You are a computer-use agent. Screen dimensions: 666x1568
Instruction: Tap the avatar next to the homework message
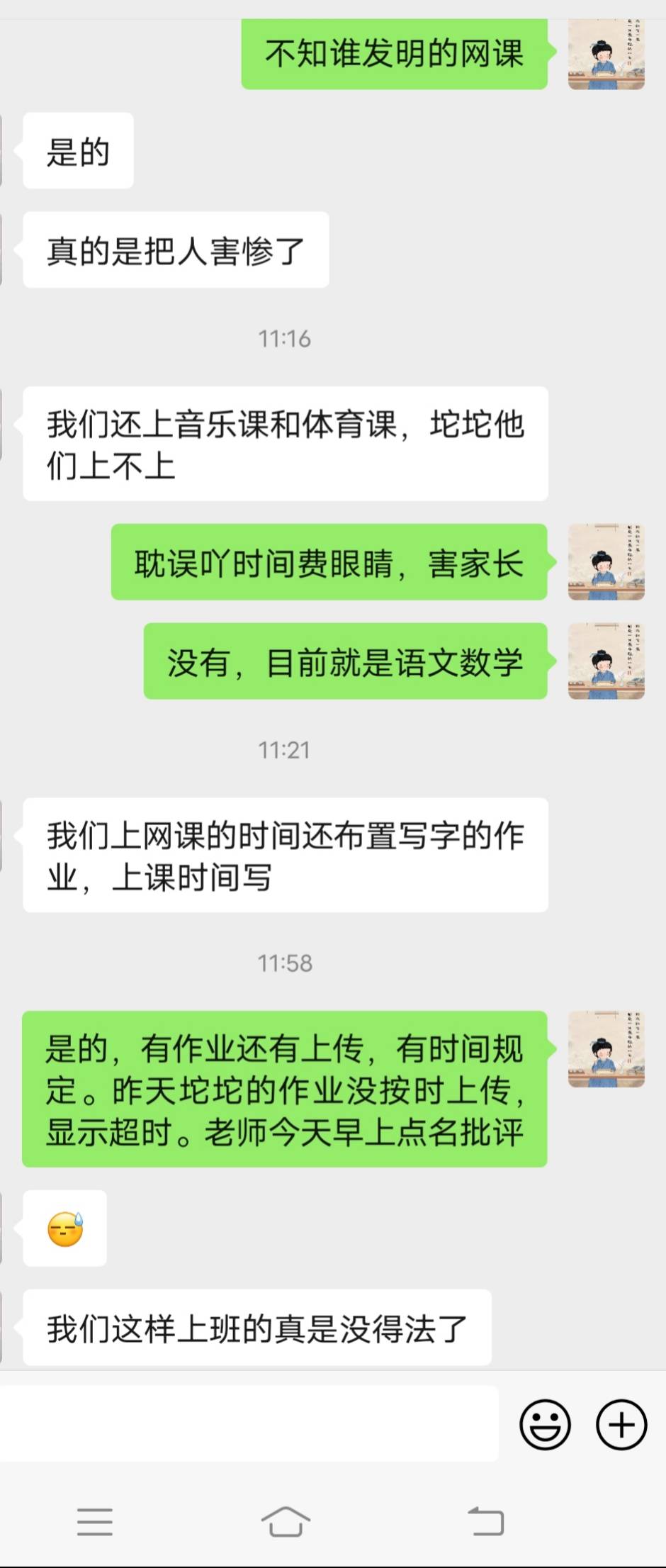606,1049
